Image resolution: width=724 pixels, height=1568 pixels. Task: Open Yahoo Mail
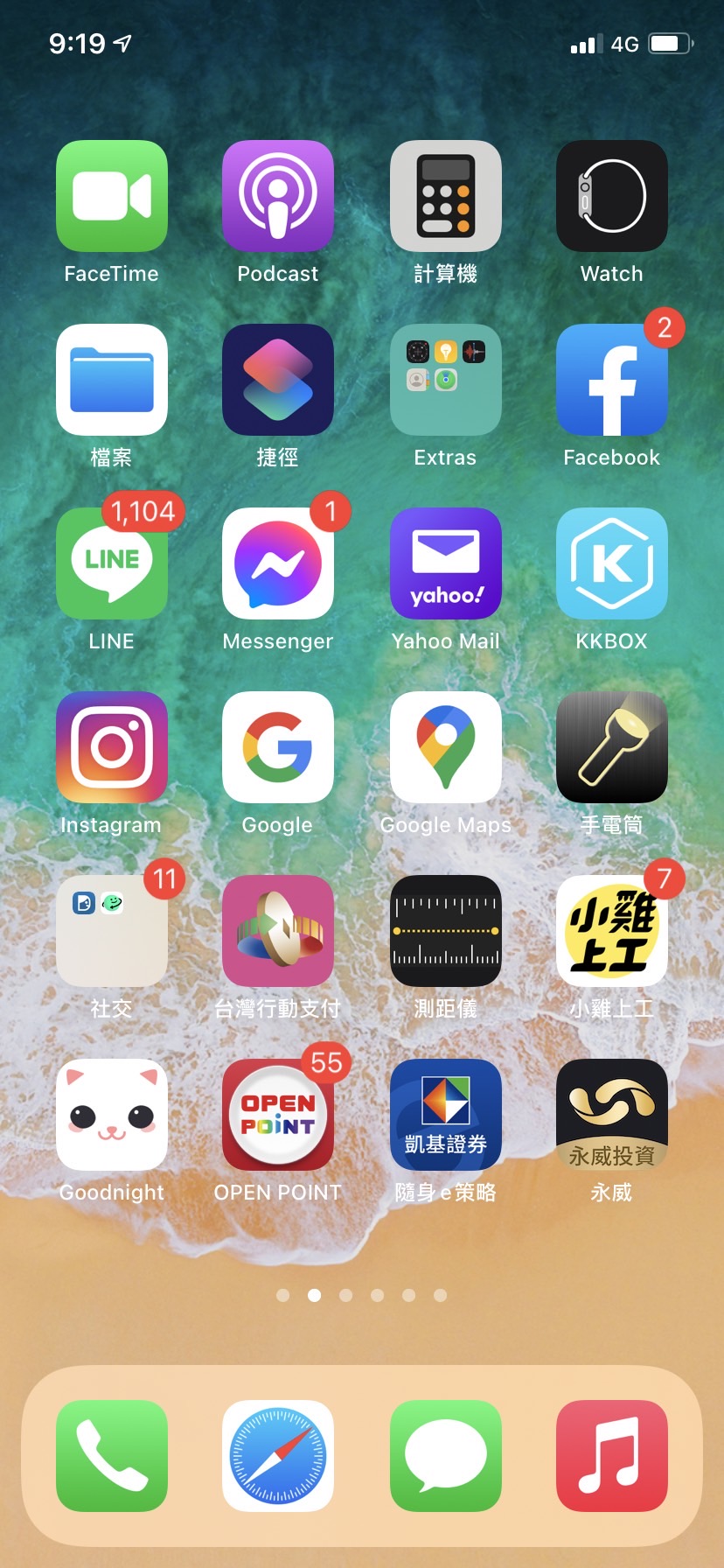click(x=445, y=563)
